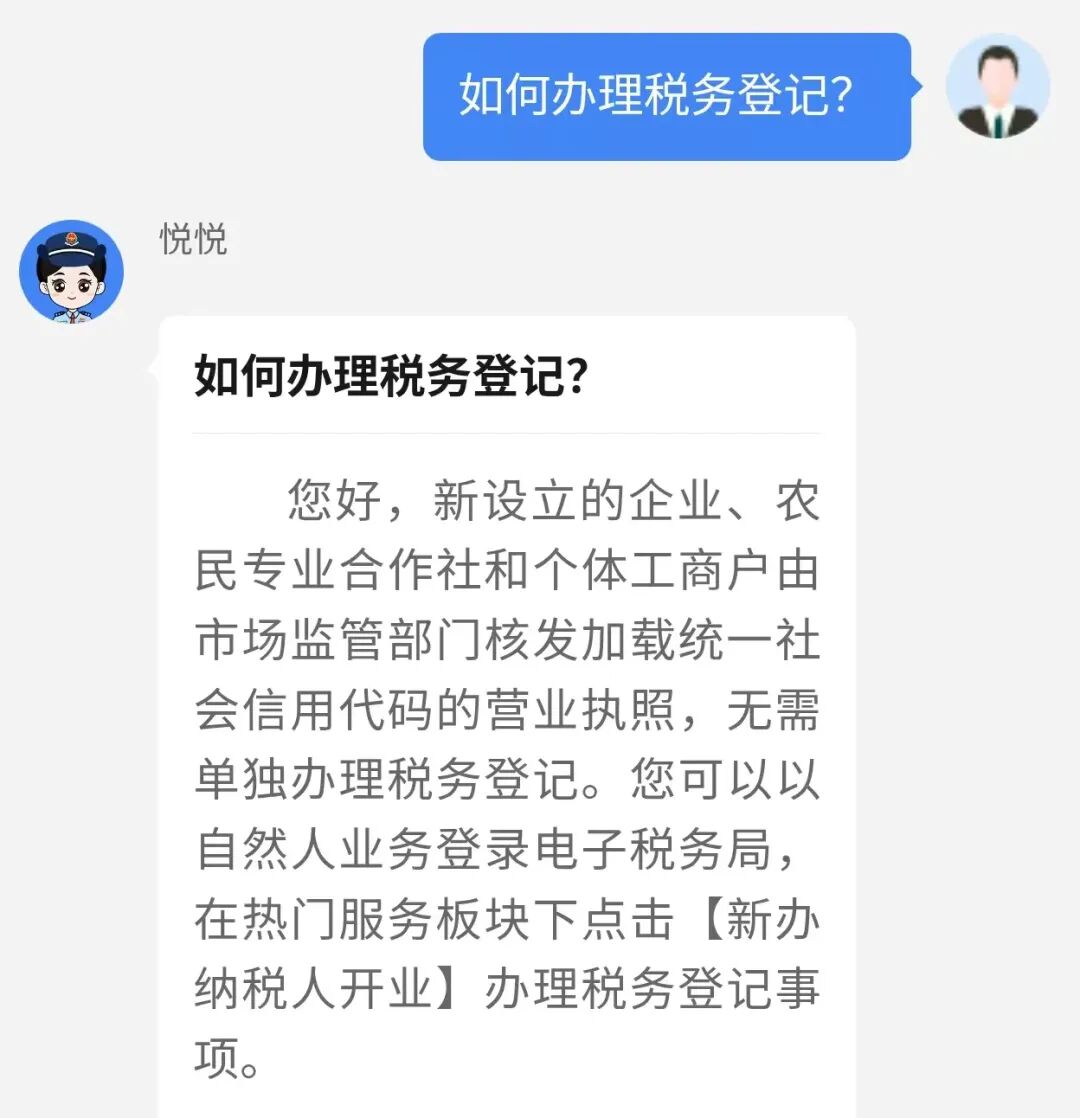The image size is (1080, 1118).
Task: Open the 悦悦 assistant avatar profile
Action: pos(71,271)
